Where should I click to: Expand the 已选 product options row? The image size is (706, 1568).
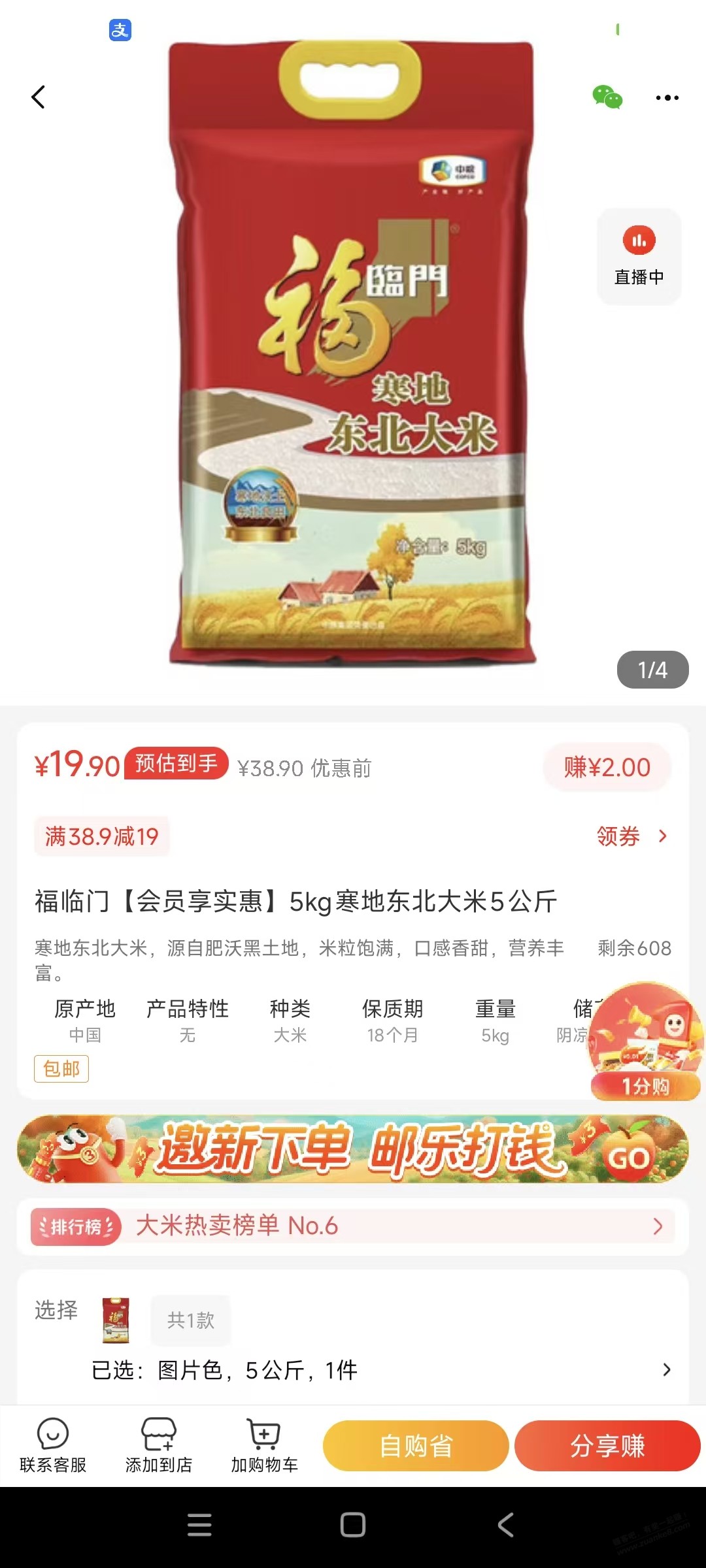(x=379, y=1369)
